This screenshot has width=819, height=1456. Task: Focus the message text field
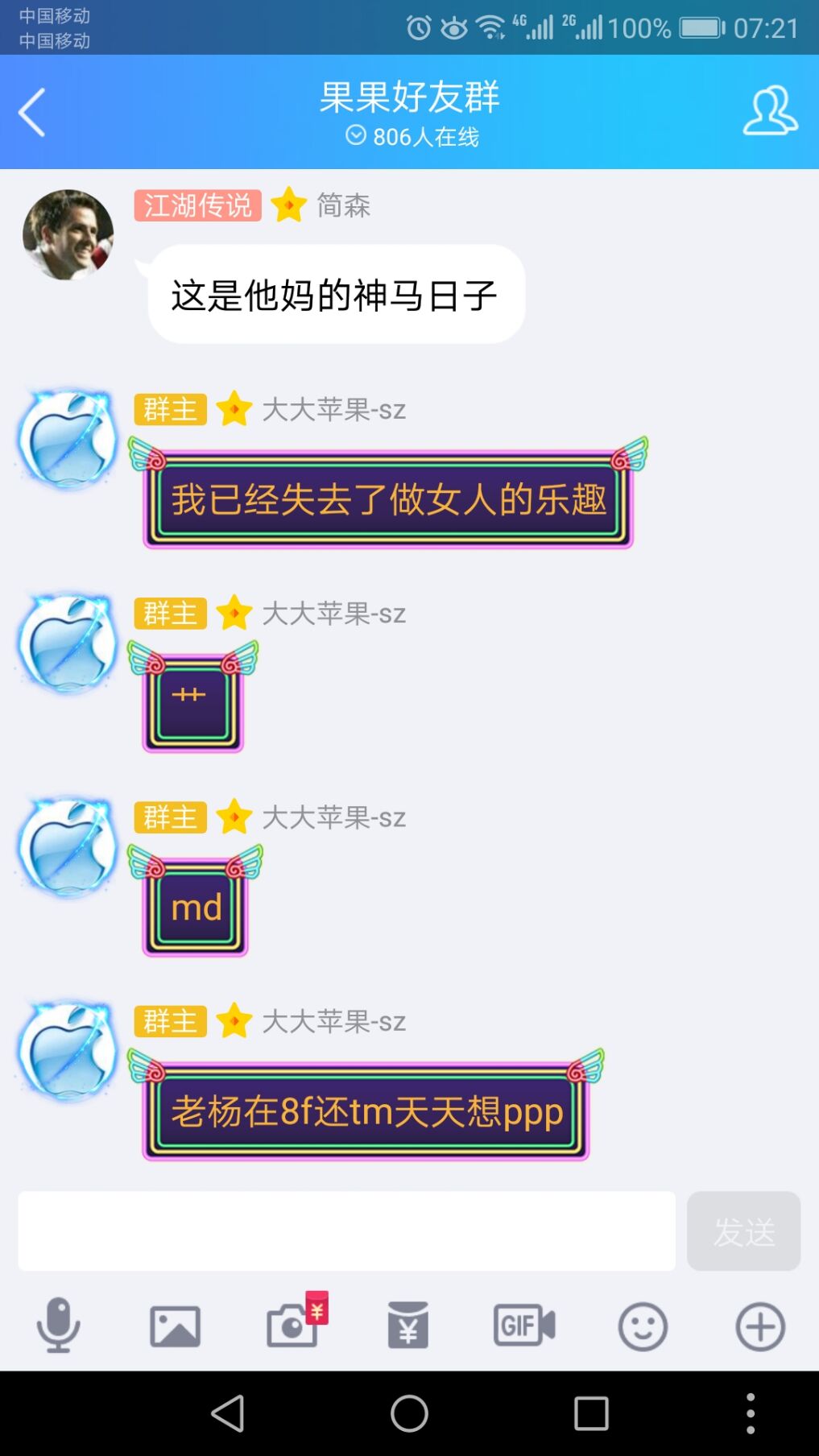click(346, 1231)
